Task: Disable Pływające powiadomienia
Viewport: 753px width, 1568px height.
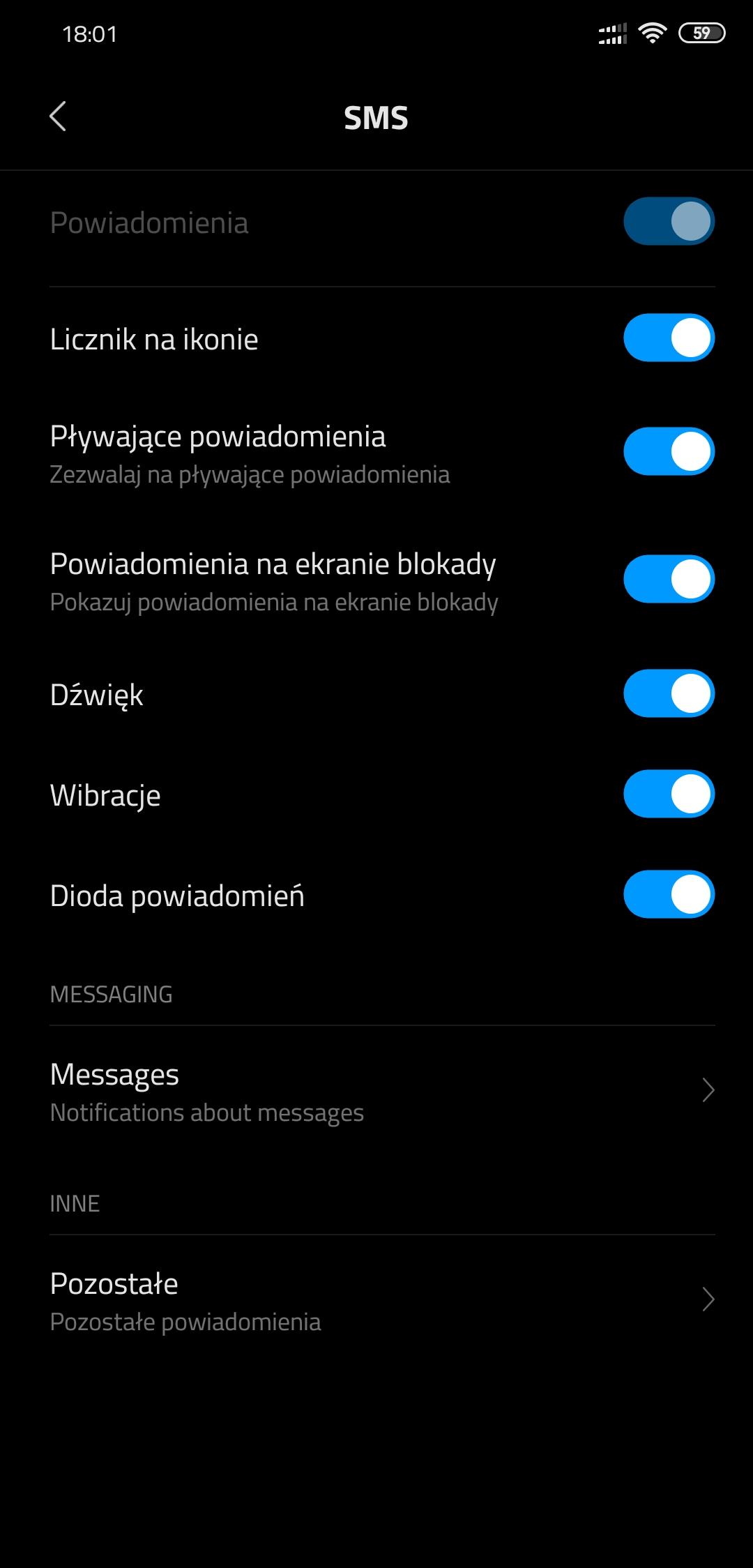Action: [x=669, y=451]
